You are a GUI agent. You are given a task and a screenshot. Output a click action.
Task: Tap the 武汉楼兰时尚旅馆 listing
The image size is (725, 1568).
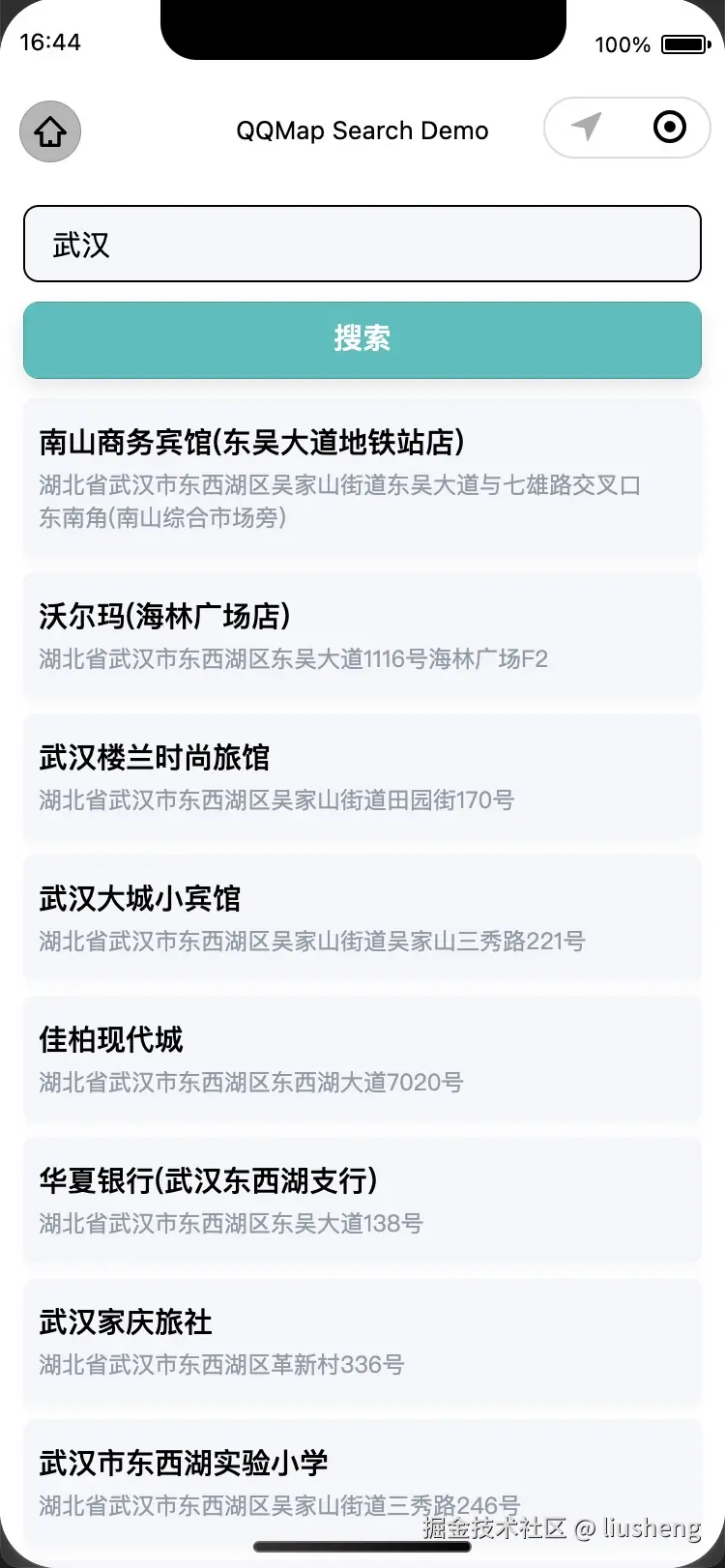(362, 777)
